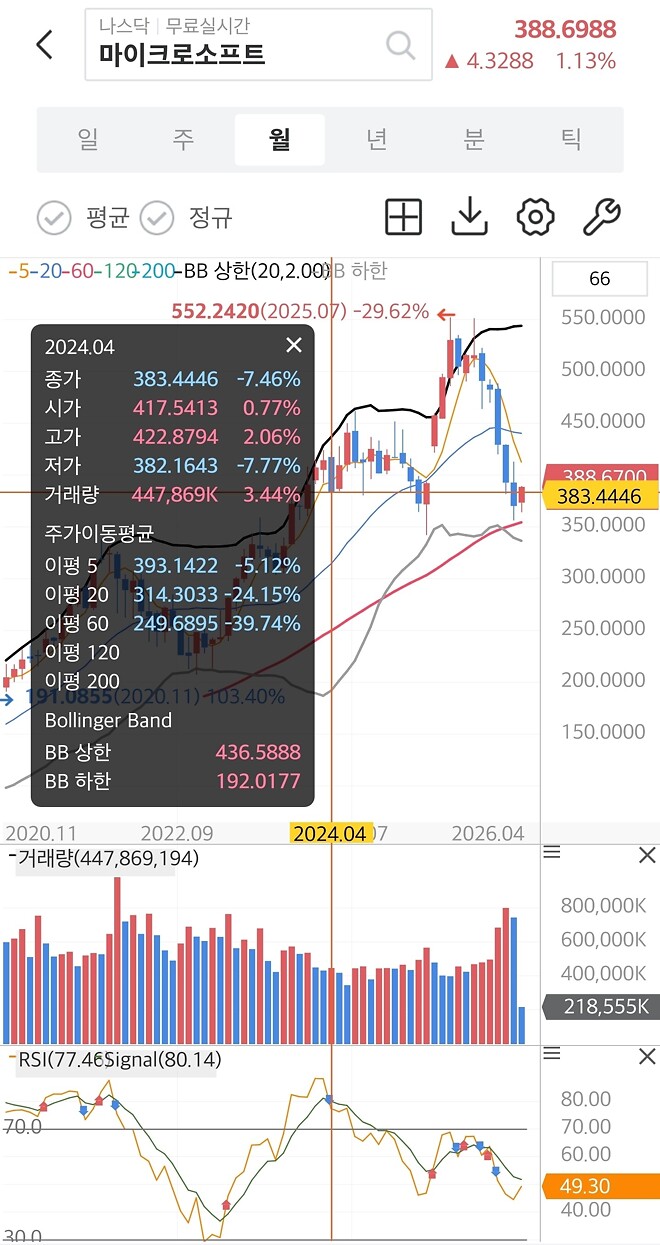Switch to the 틱 chart period

570,139
